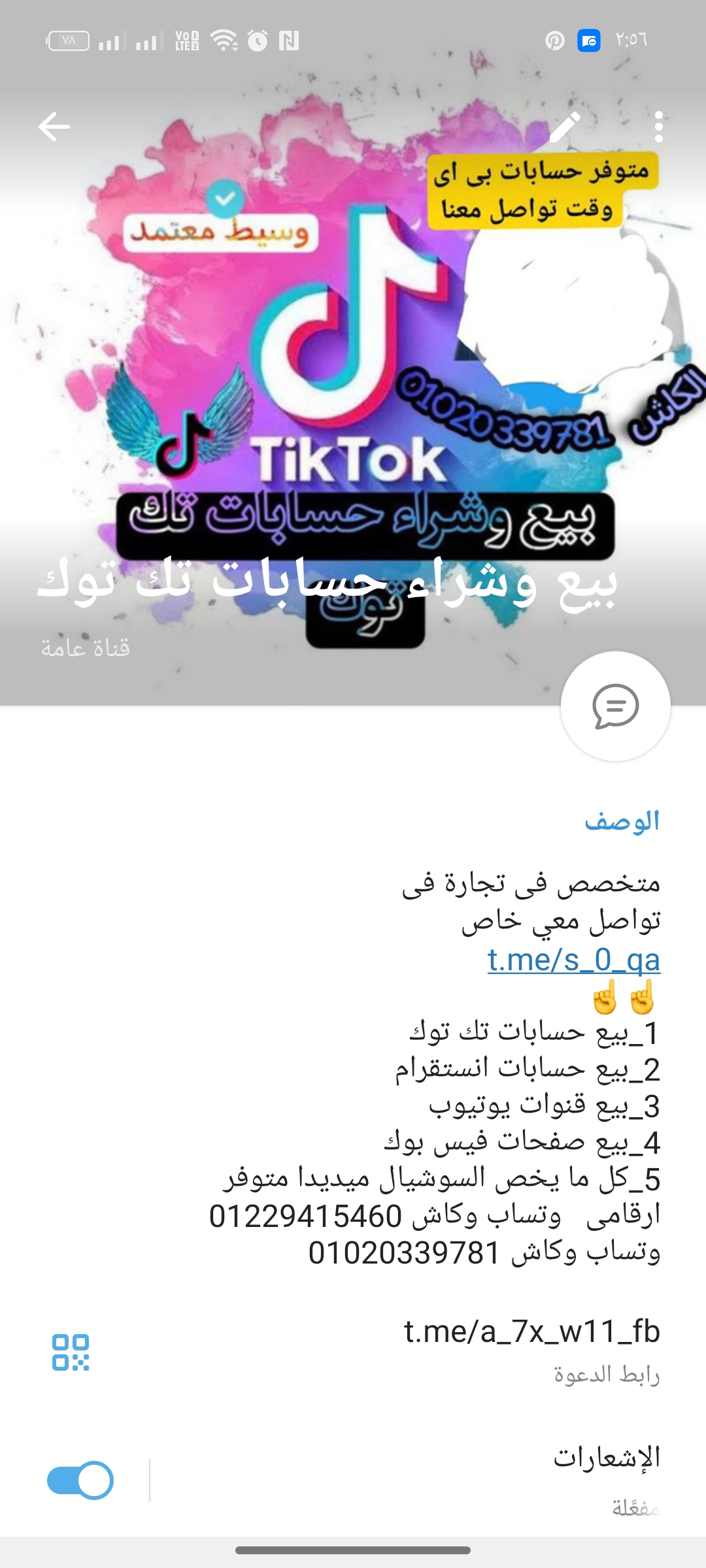This screenshot has width=706, height=1568.
Task: Navigate back using the back arrow
Action: [x=56, y=125]
